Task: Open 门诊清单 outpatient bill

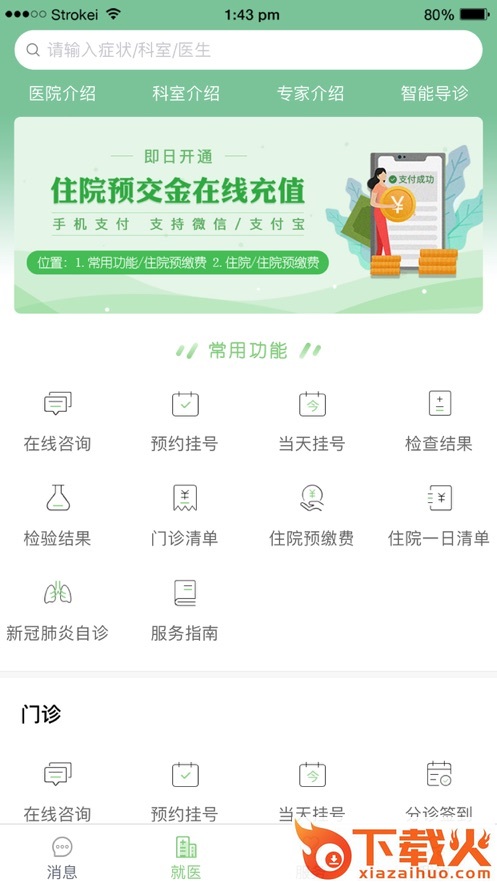Action: 185,516
